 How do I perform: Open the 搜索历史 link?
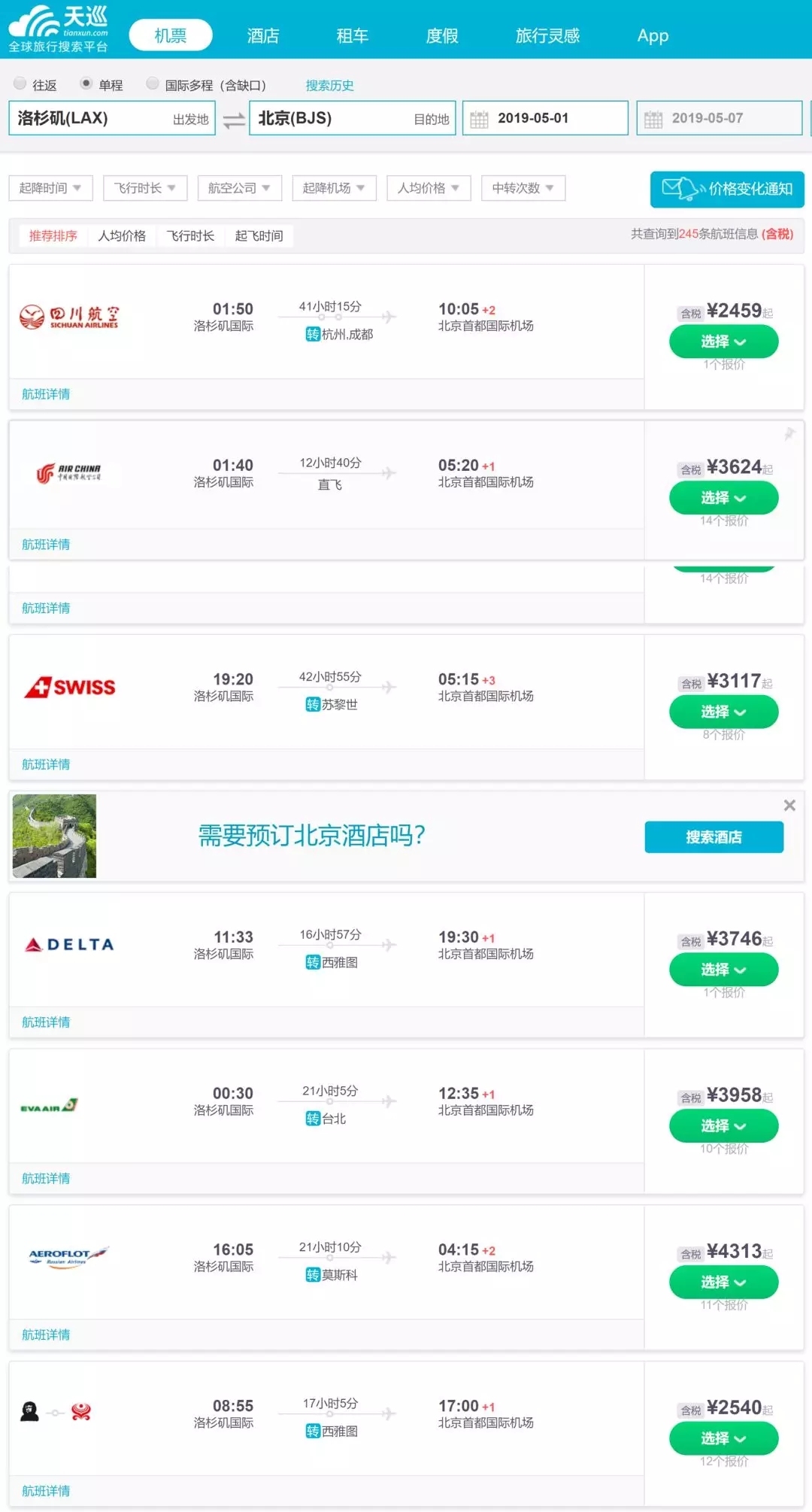coord(329,85)
